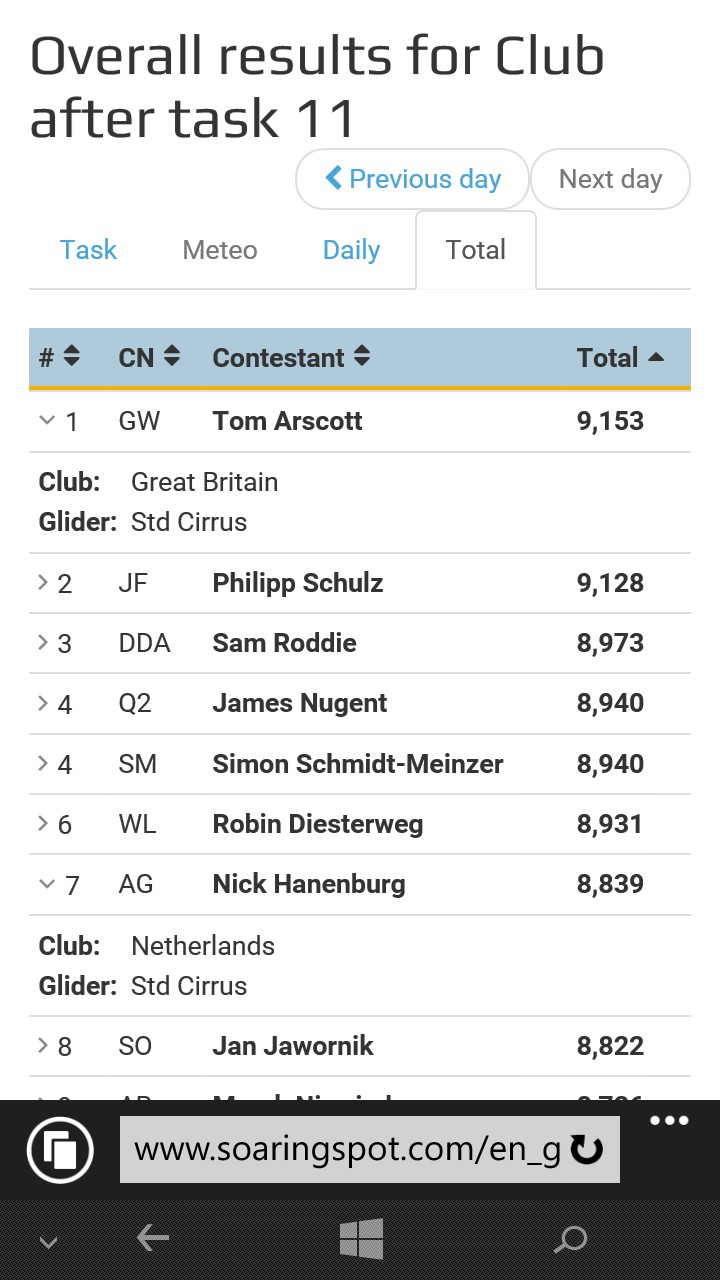This screenshot has height=1280, width=720.
Task: Sort table by Total column
Action: click(x=620, y=357)
